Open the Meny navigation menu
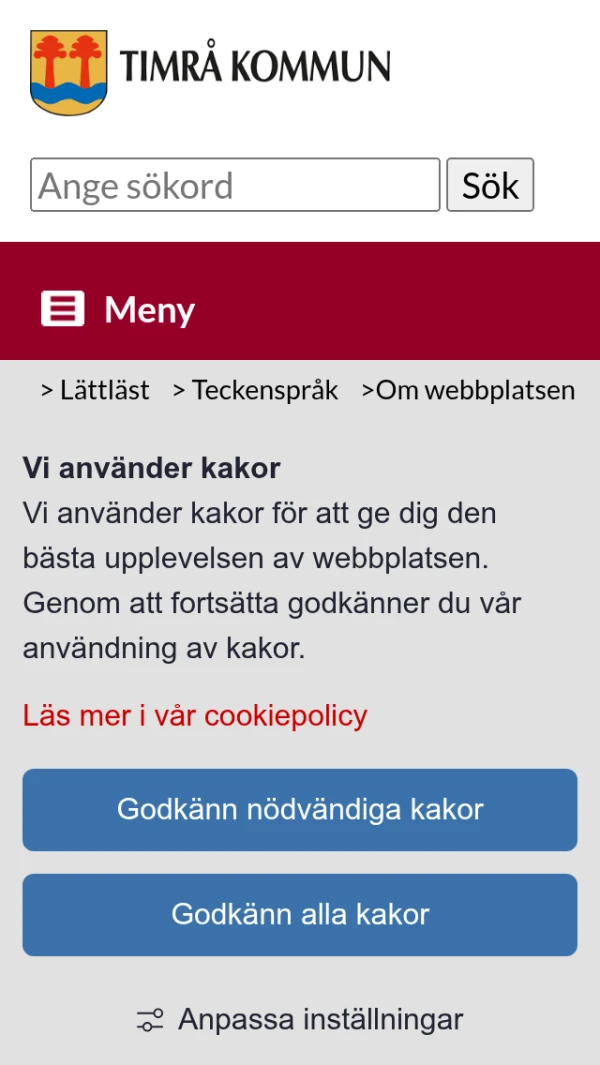600x1065 pixels. (120, 310)
